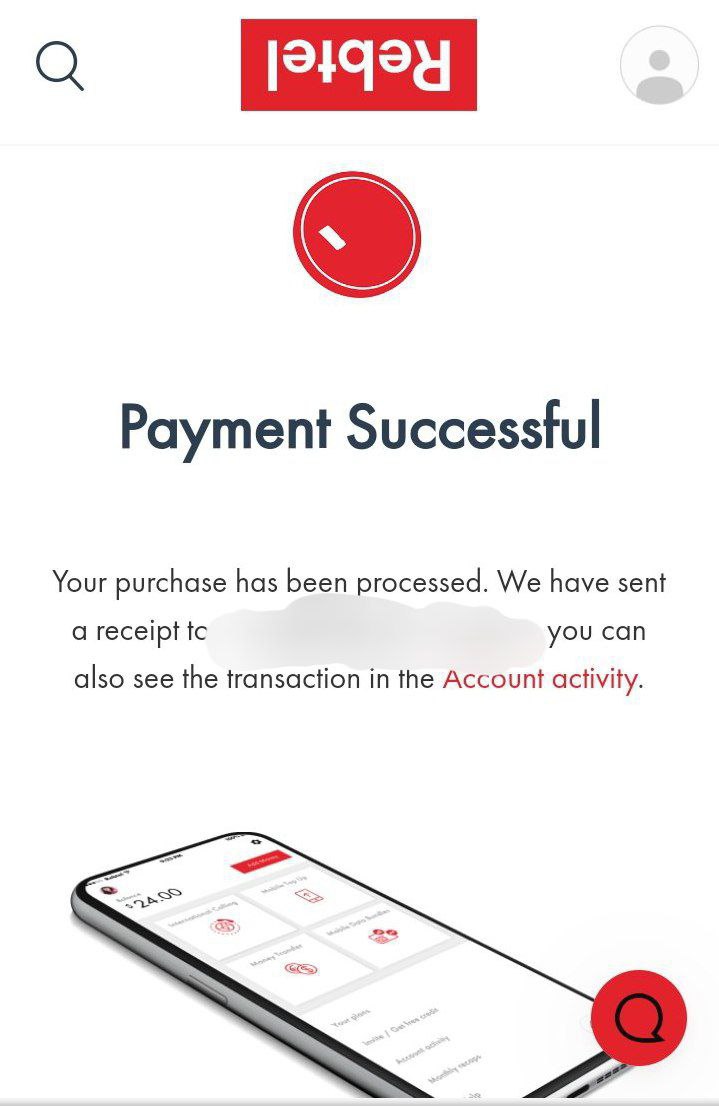The height and width of the screenshot is (1106, 719).
Task: Tap the Rebtel logo to go home
Action: (x=359, y=65)
